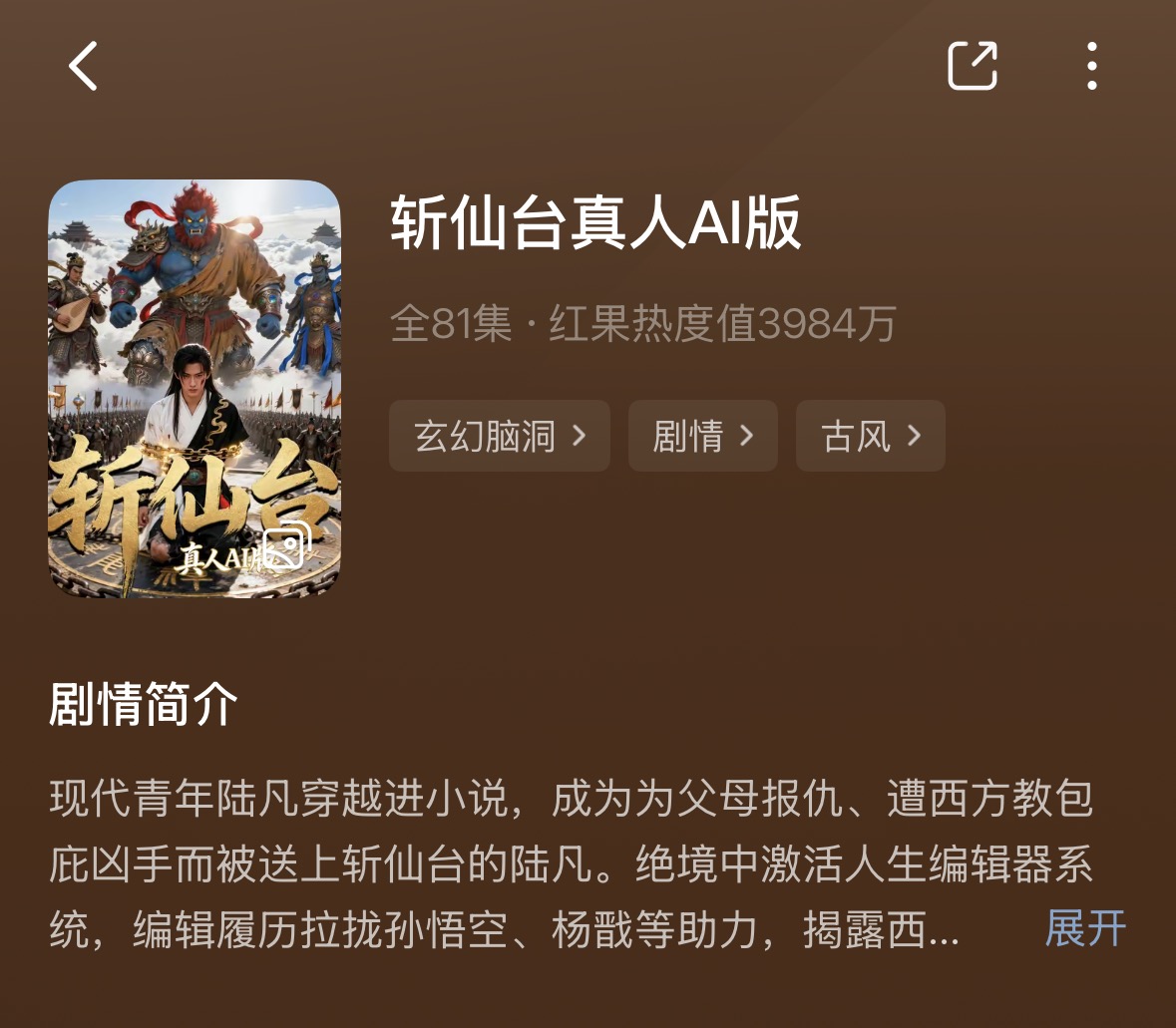Select the 玄幻脑洞 genre chip
1176x1028 pixels.
tap(499, 436)
